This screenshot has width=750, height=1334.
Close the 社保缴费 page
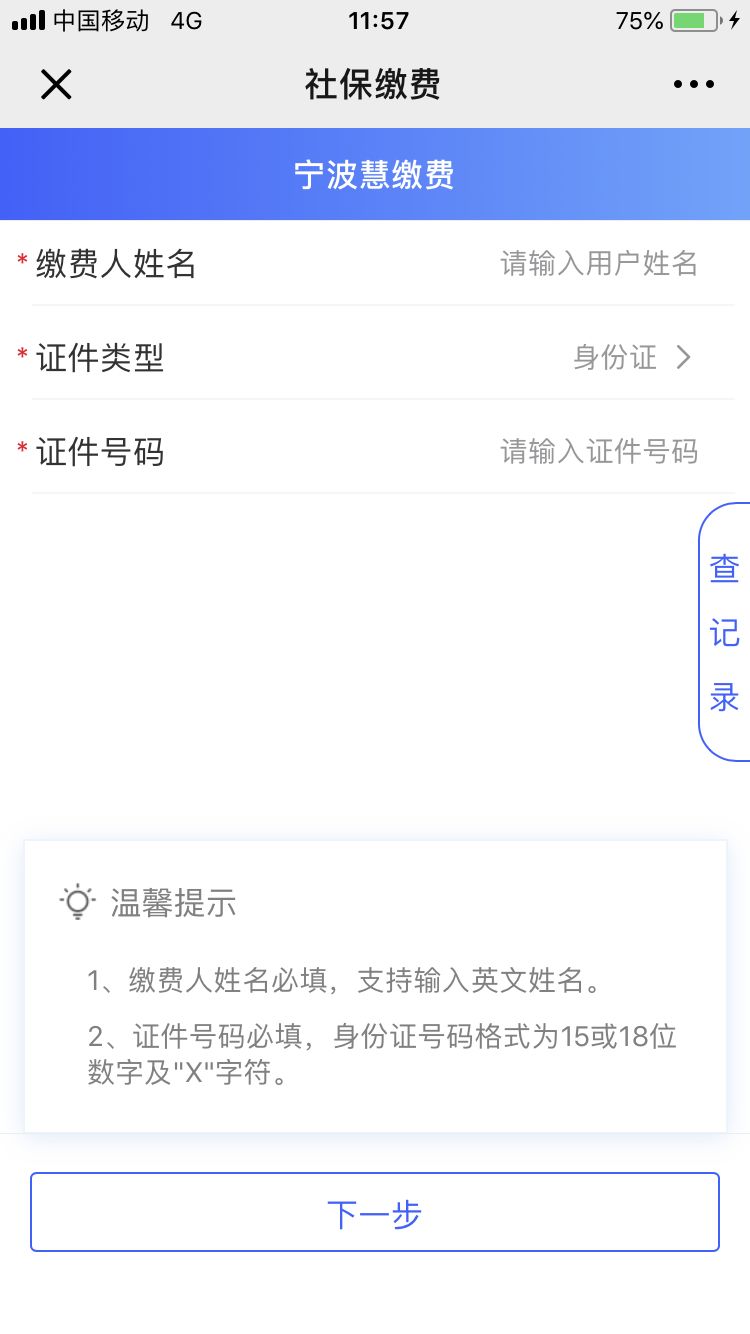(56, 85)
